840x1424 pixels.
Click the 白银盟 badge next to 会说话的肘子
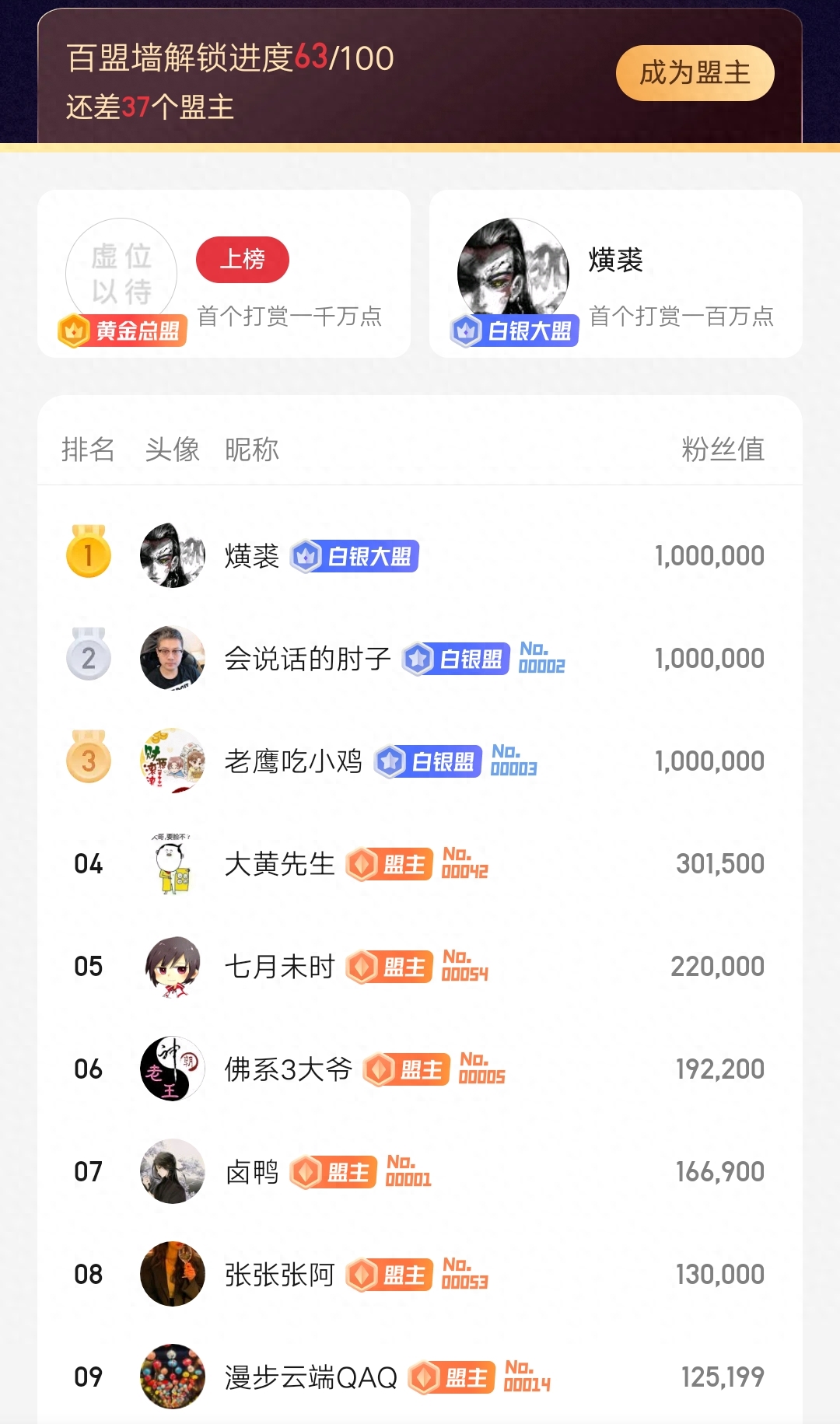455,659
